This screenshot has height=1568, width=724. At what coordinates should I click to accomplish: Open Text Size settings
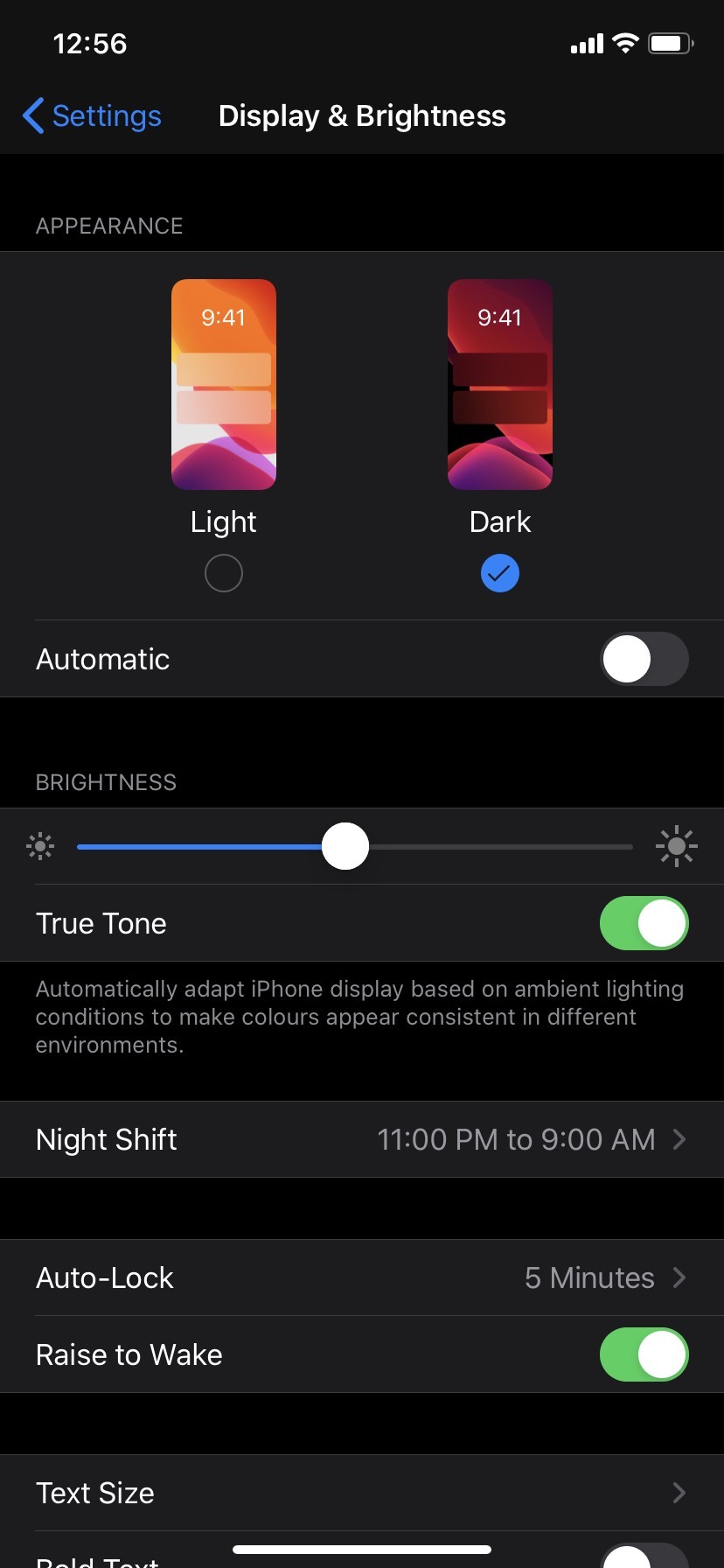click(x=362, y=1493)
